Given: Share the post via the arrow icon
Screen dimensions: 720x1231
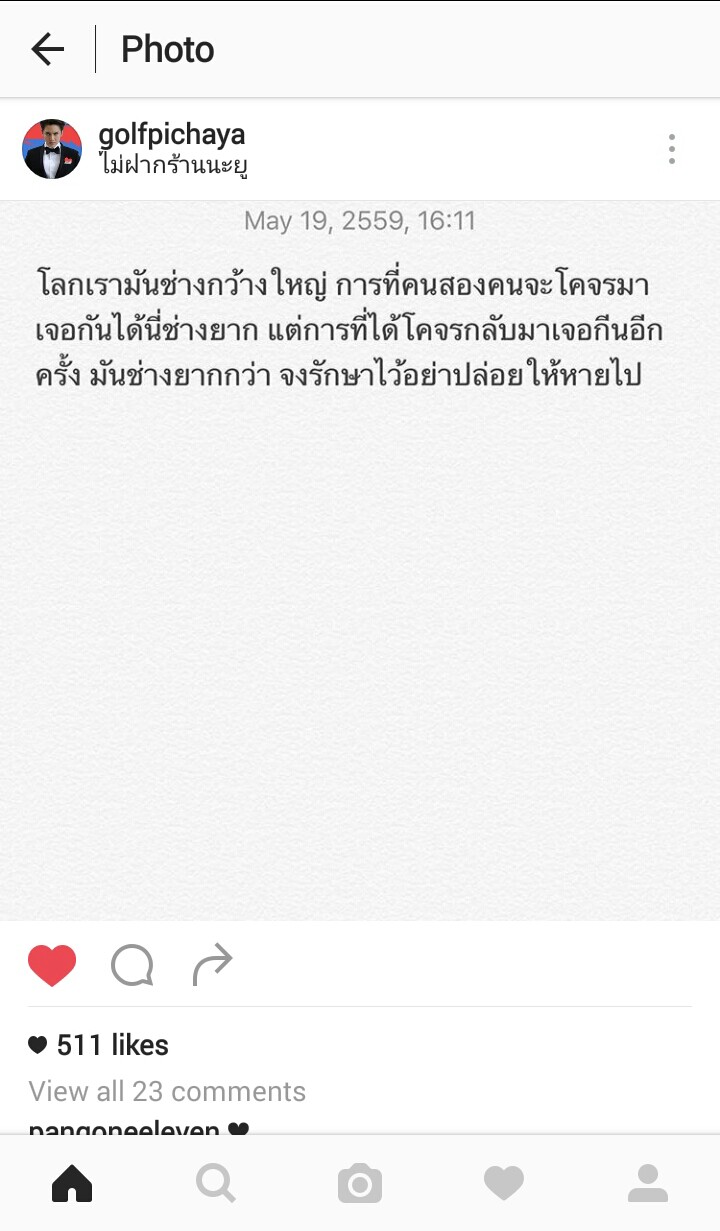Looking at the screenshot, I should pos(212,964).
